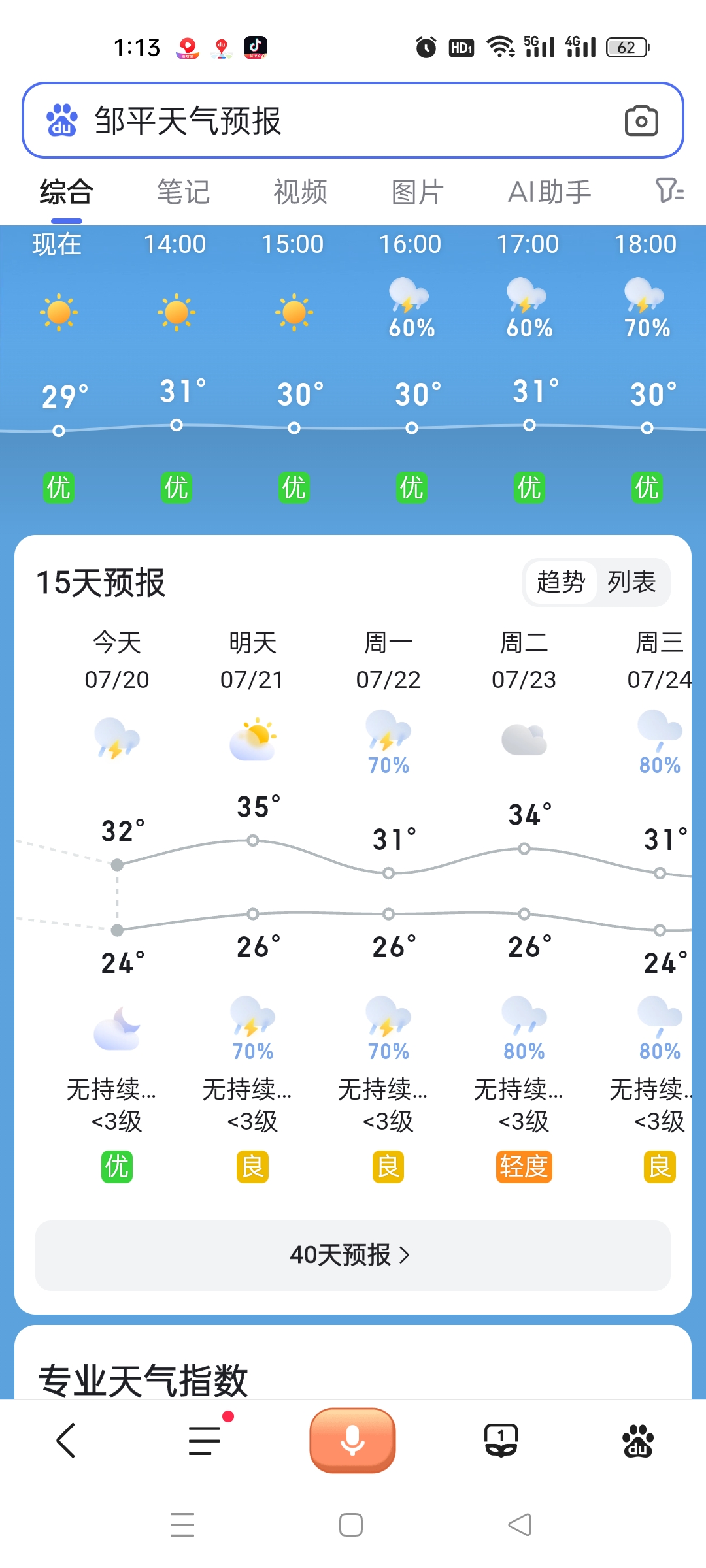Screen dimensions: 706x1568
Task: Select the 趋势 forecast view
Action: pyautogui.click(x=561, y=581)
